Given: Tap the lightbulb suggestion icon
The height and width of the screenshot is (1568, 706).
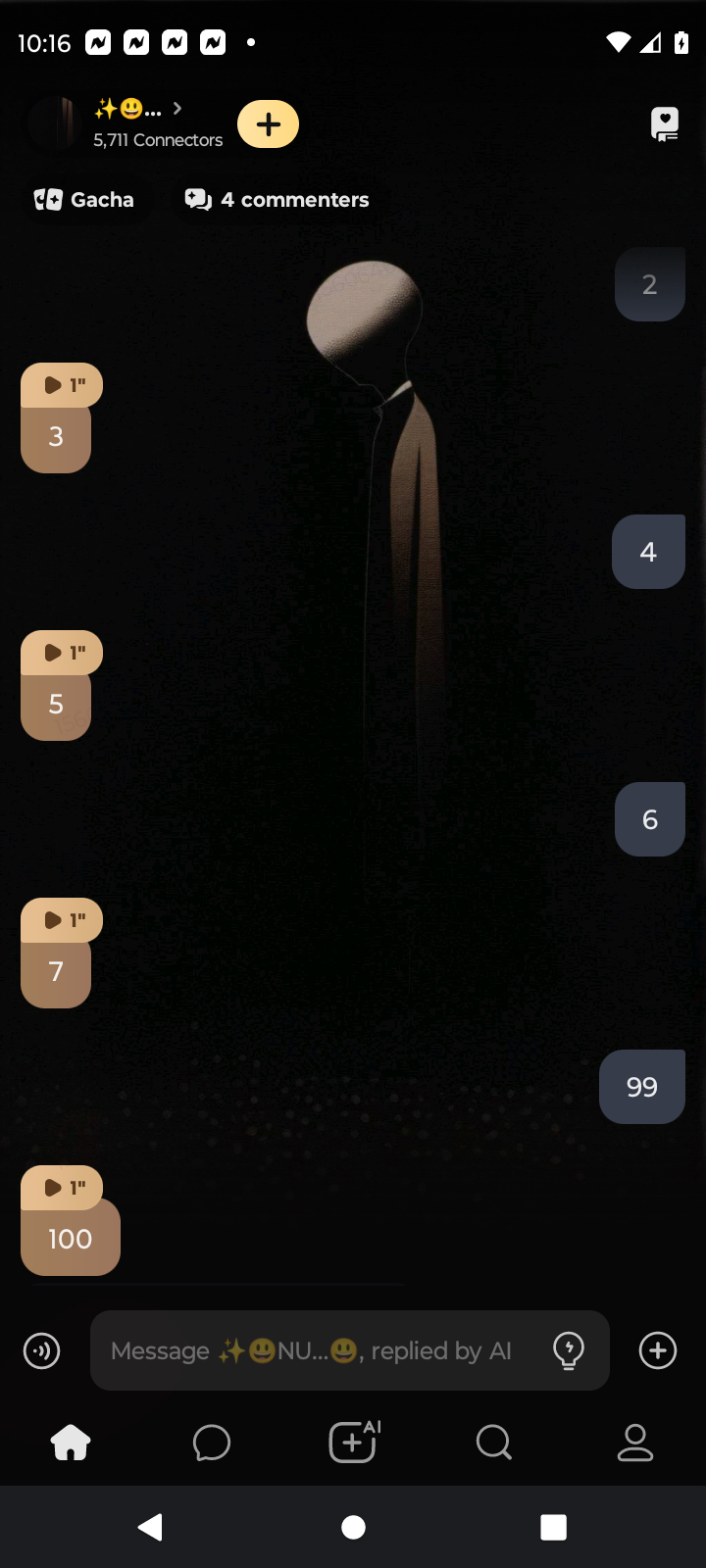Looking at the screenshot, I should [569, 1350].
